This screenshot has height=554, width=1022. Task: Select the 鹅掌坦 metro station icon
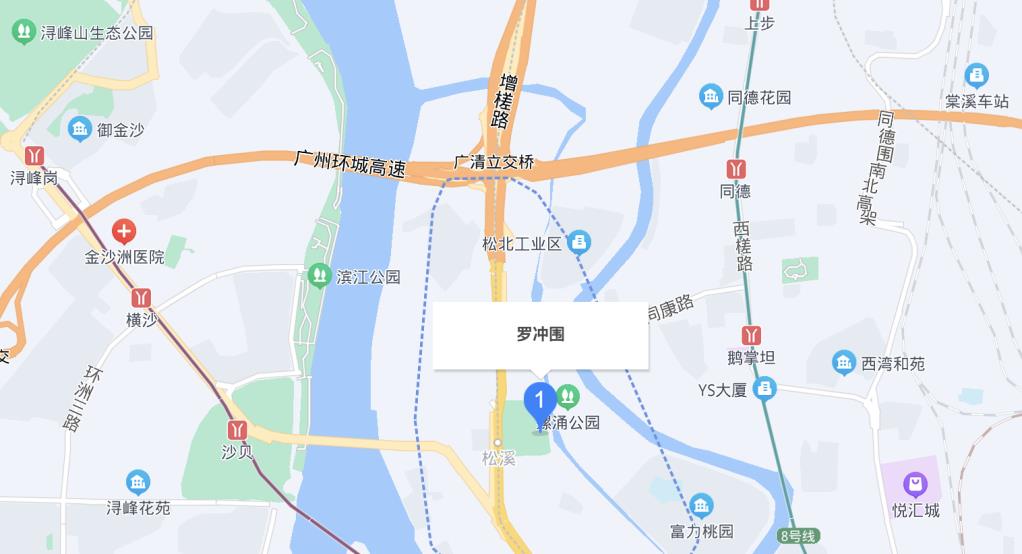pyautogui.click(x=751, y=335)
